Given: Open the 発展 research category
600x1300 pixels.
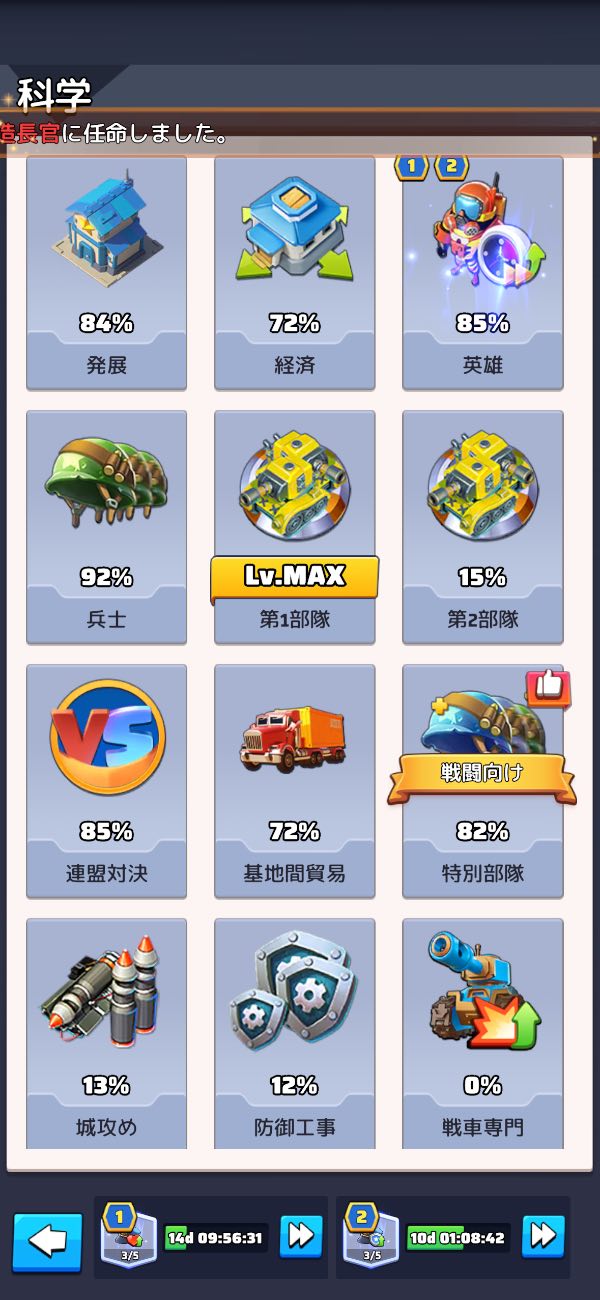Looking at the screenshot, I should click(106, 272).
